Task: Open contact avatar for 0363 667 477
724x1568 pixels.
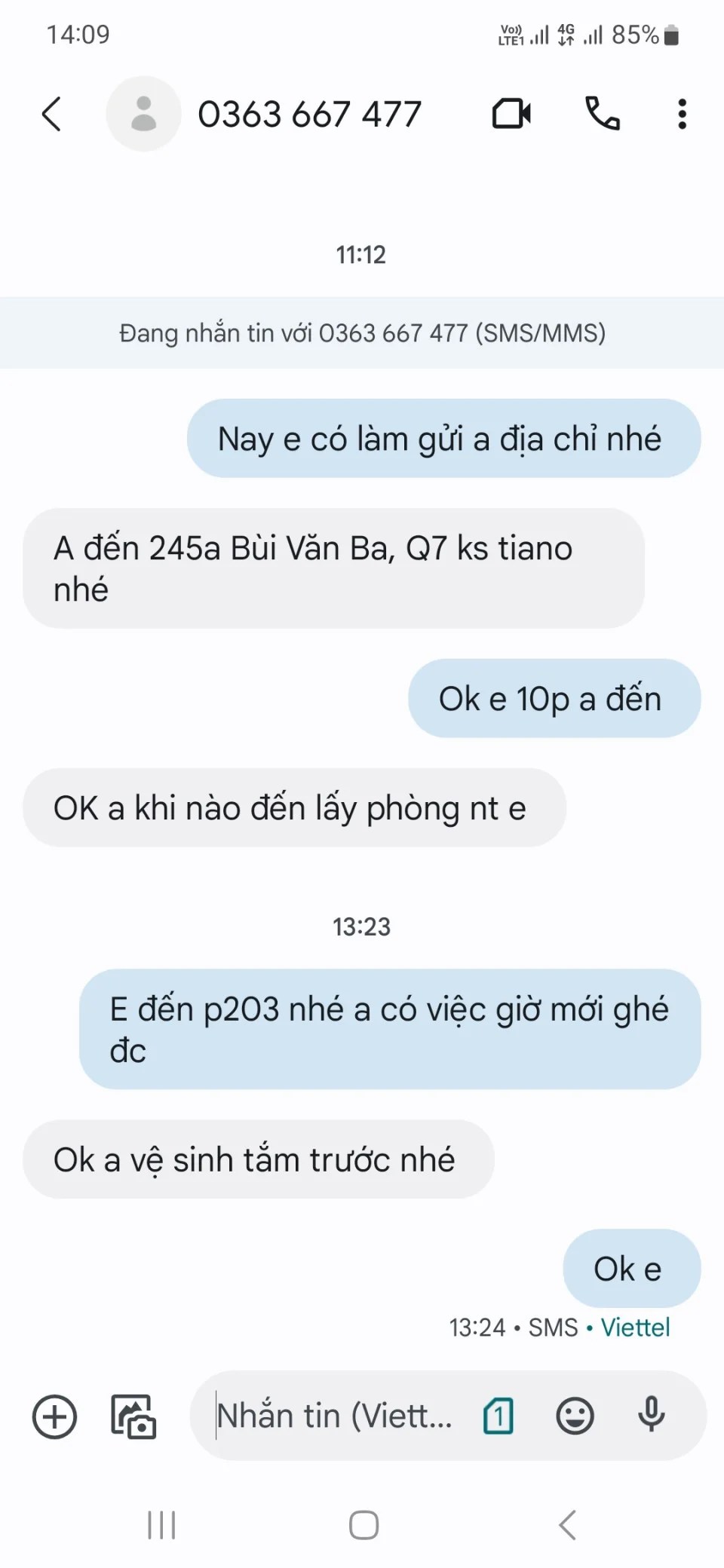Action: pyautogui.click(x=143, y=114)
